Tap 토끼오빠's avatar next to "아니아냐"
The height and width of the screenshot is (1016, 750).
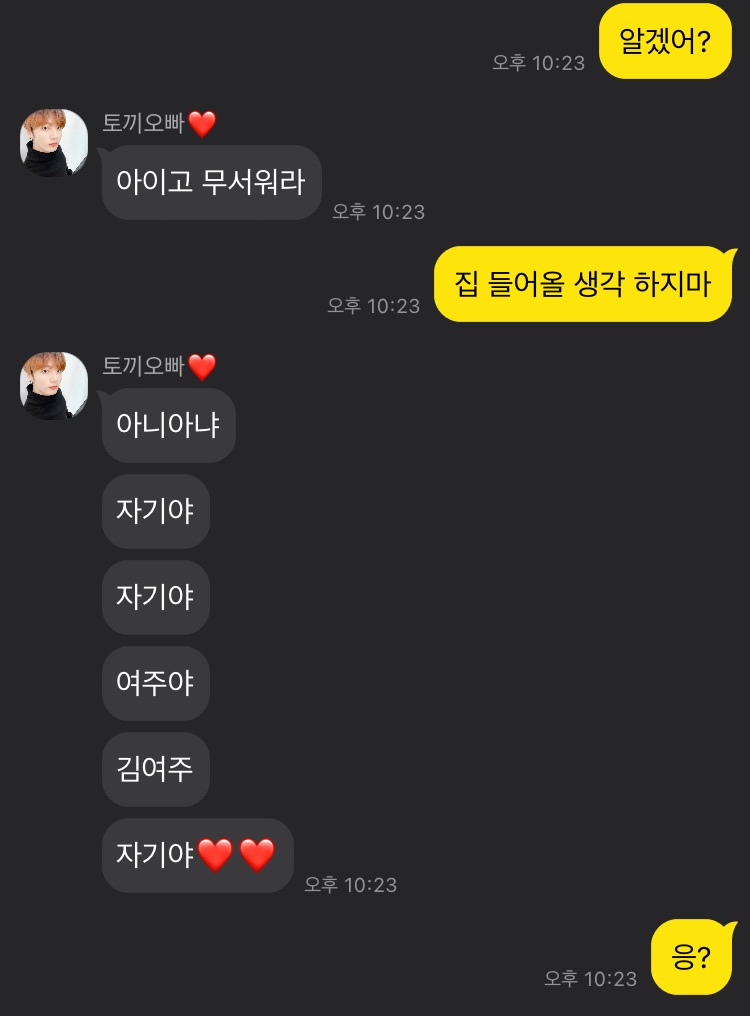(x=54, y=386)
